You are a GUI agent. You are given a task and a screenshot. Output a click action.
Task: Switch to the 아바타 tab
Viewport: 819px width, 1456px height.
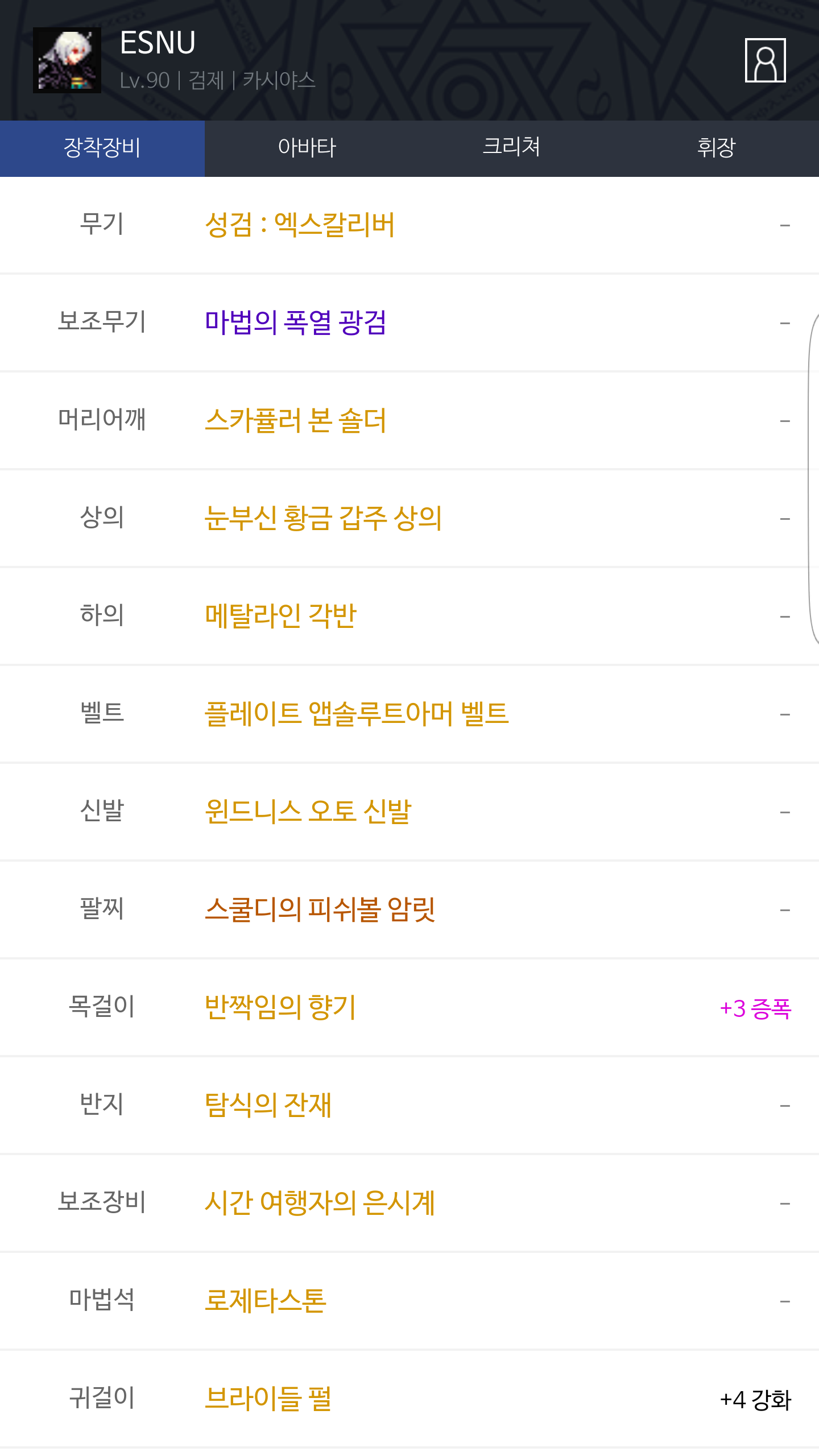click(307, 148)
